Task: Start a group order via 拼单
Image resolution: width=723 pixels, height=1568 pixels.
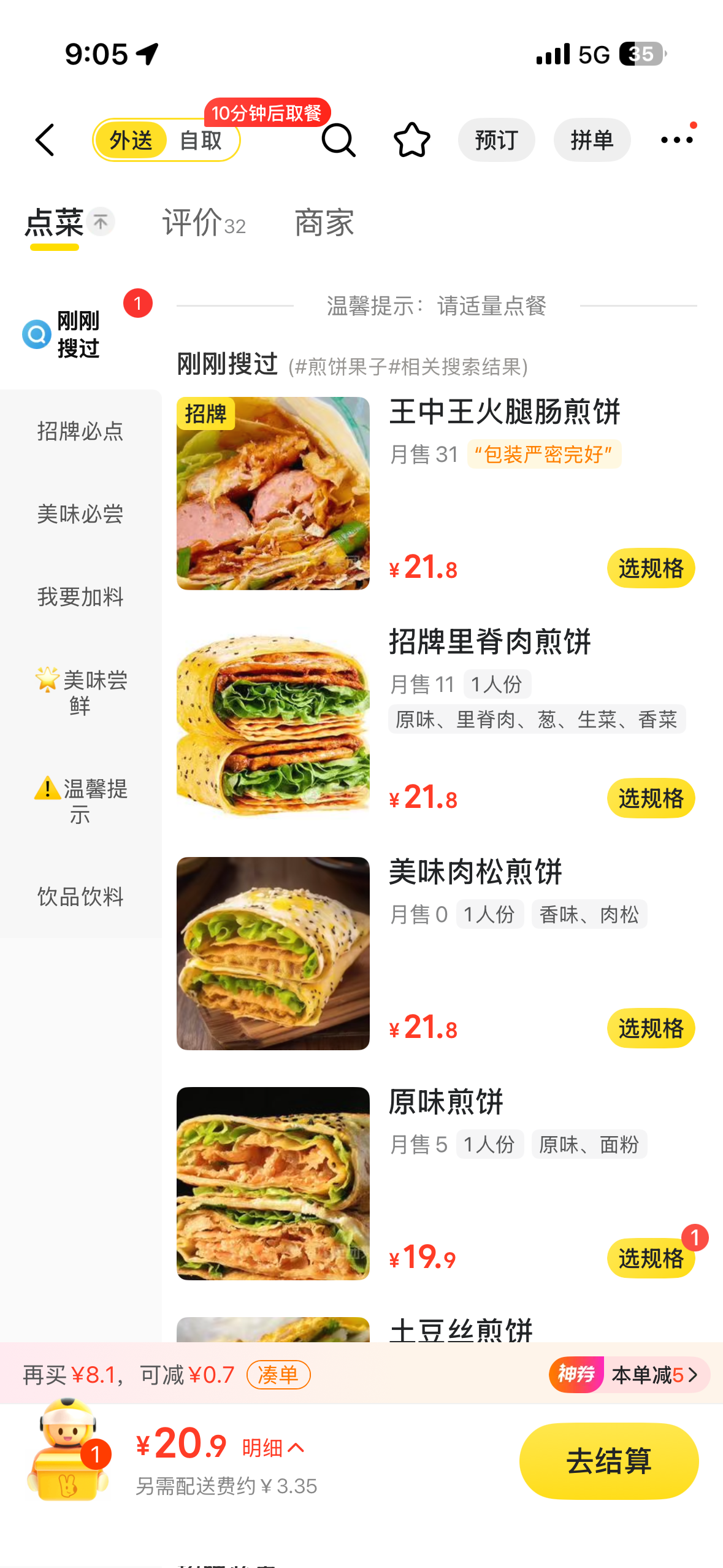Action: coord(592,140)
